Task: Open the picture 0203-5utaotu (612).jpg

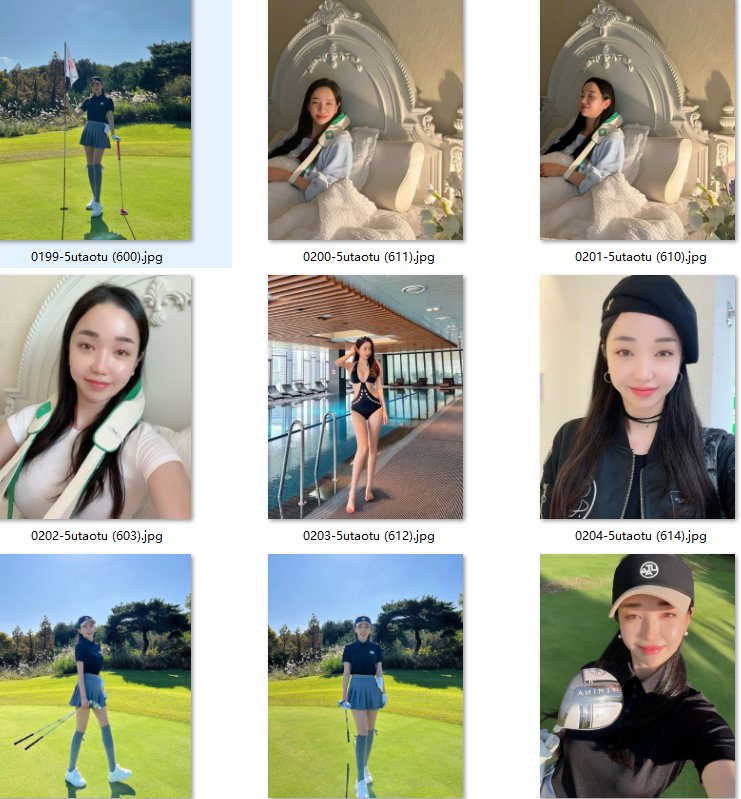Action: tap(366, 397)
